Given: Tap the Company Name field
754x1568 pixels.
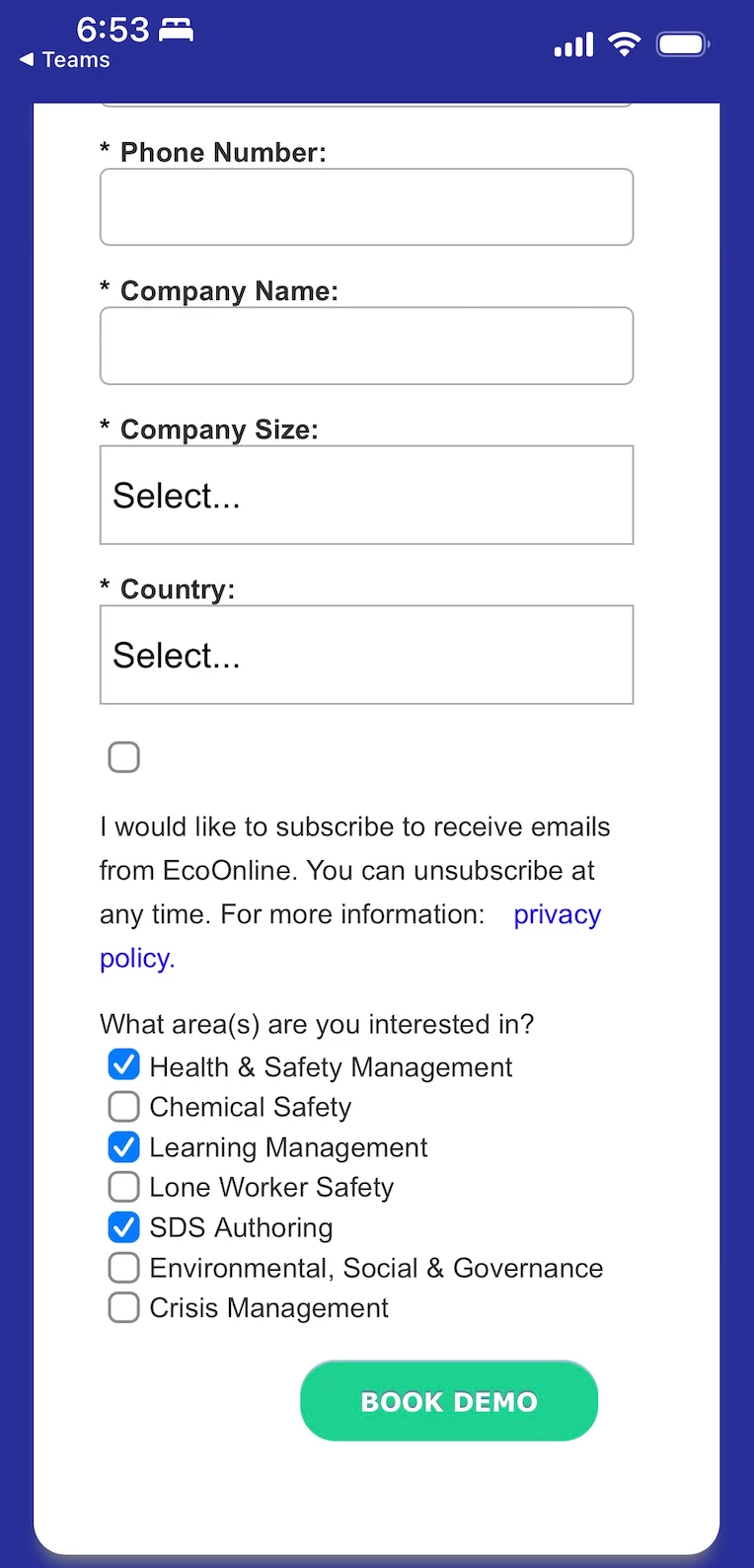Looking at the screenshot, I should pyautogui.click(x=366, y=346).
